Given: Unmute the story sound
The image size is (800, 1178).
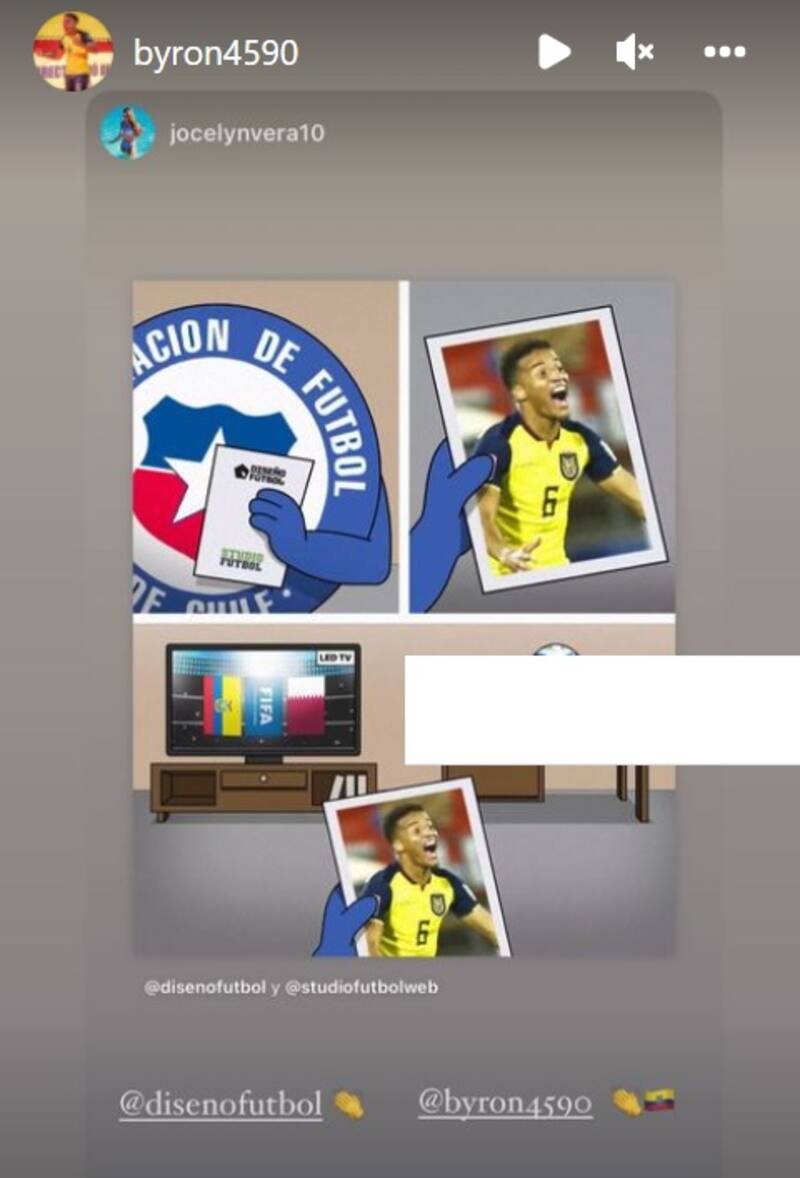Looking at the screenshot, I should click(634, 52).
